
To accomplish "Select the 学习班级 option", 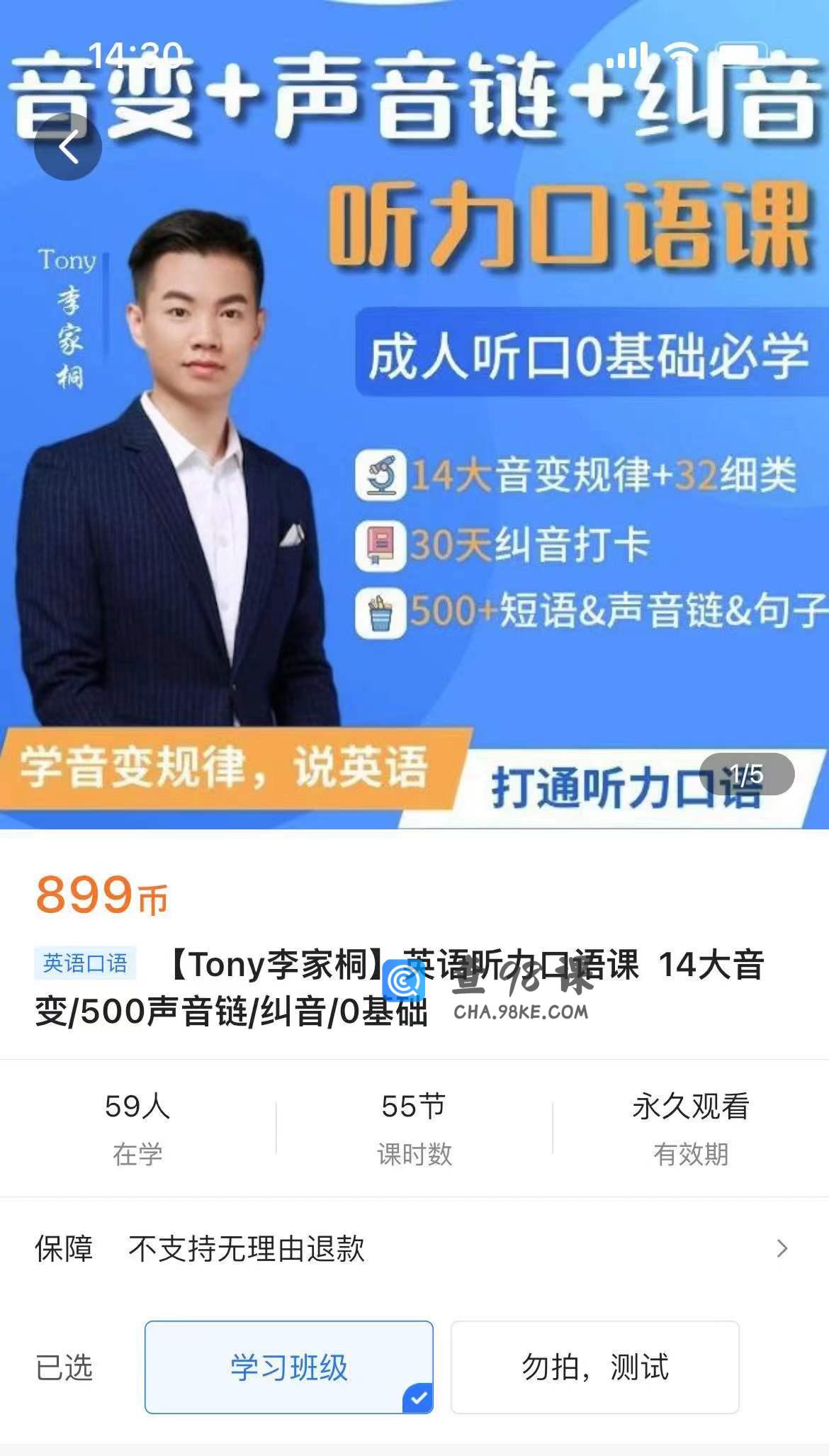I will [x=288, y=1367].
